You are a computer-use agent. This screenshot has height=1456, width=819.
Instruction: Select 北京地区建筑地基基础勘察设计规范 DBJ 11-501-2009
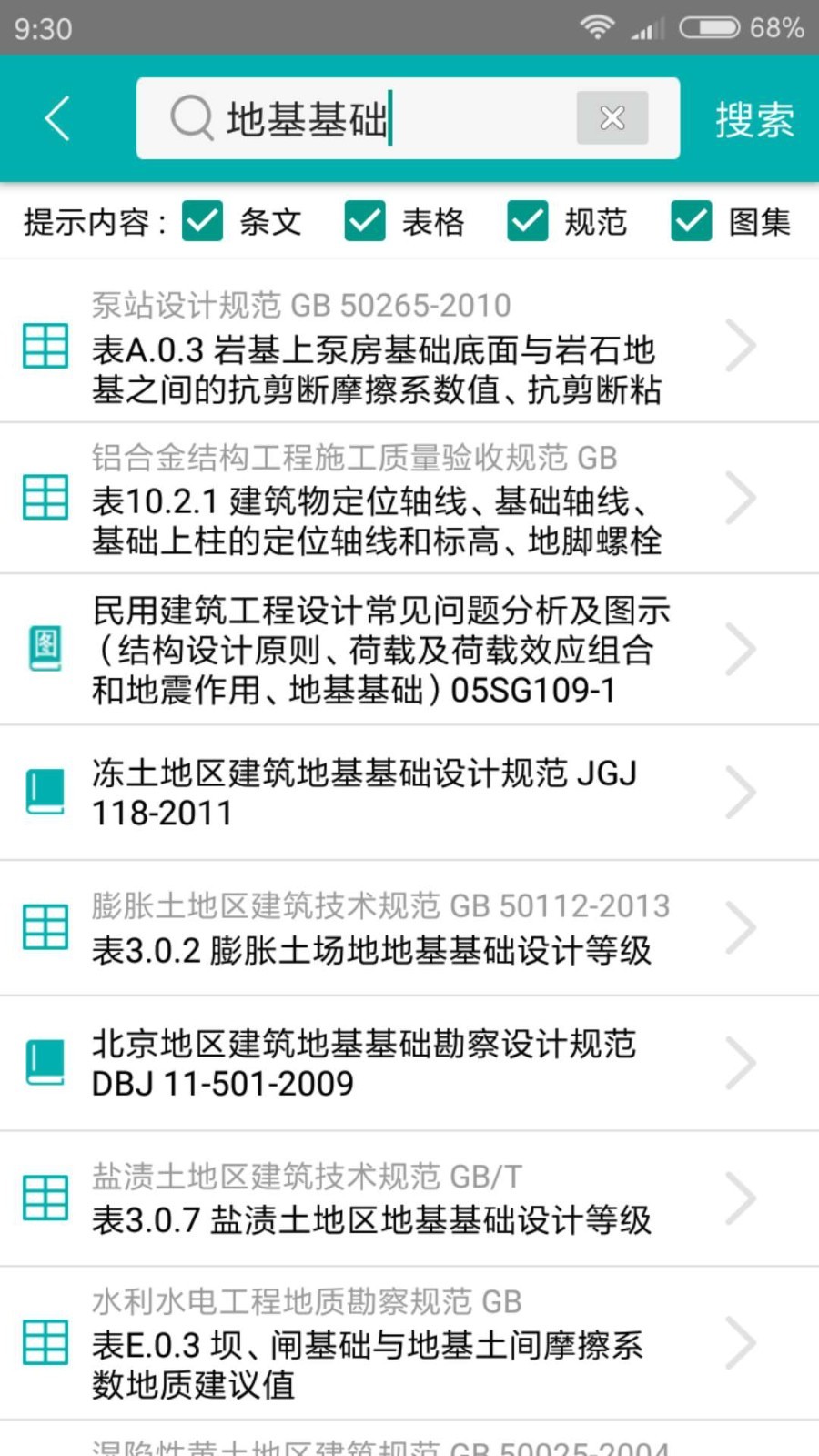[x=382, y=1062]
